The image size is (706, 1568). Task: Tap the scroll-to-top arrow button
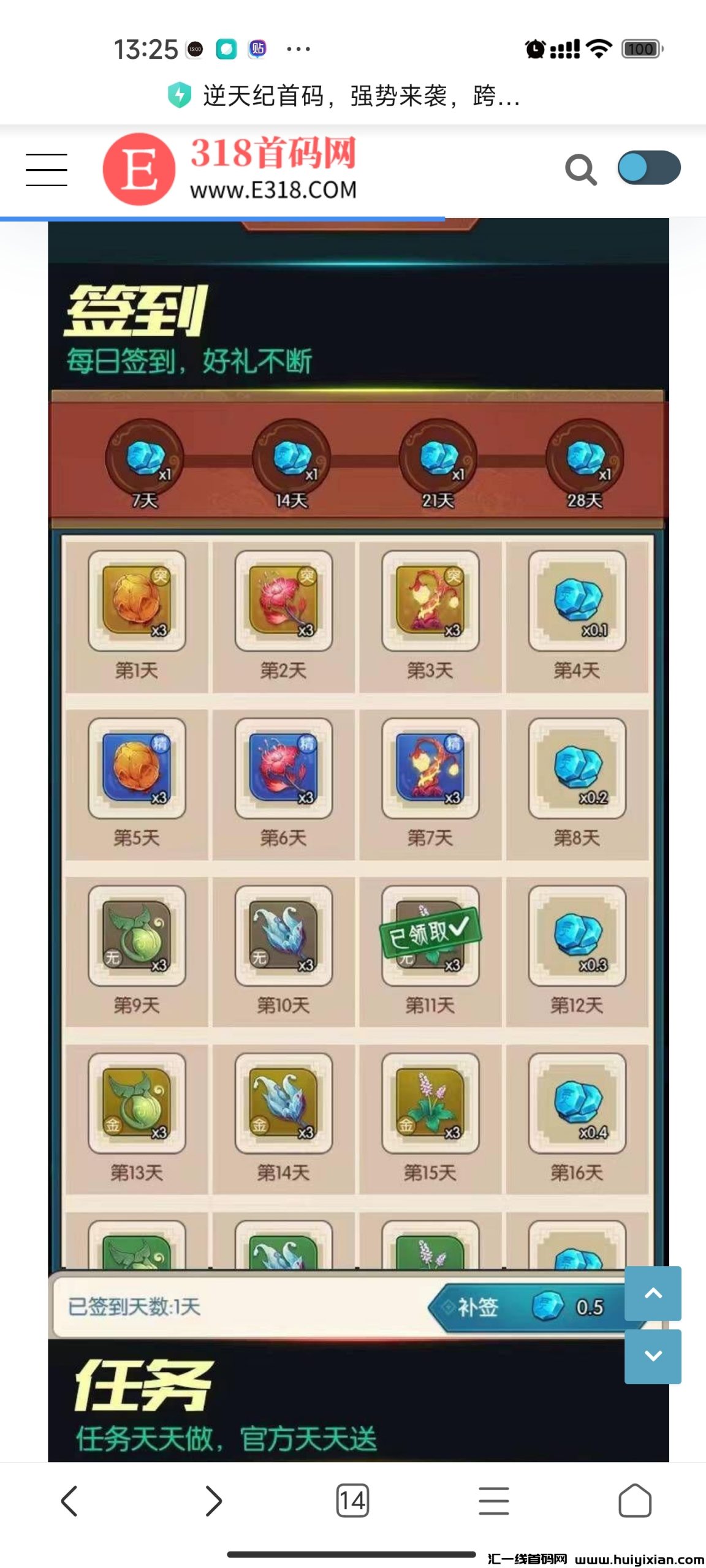(x=653, y=1293)
